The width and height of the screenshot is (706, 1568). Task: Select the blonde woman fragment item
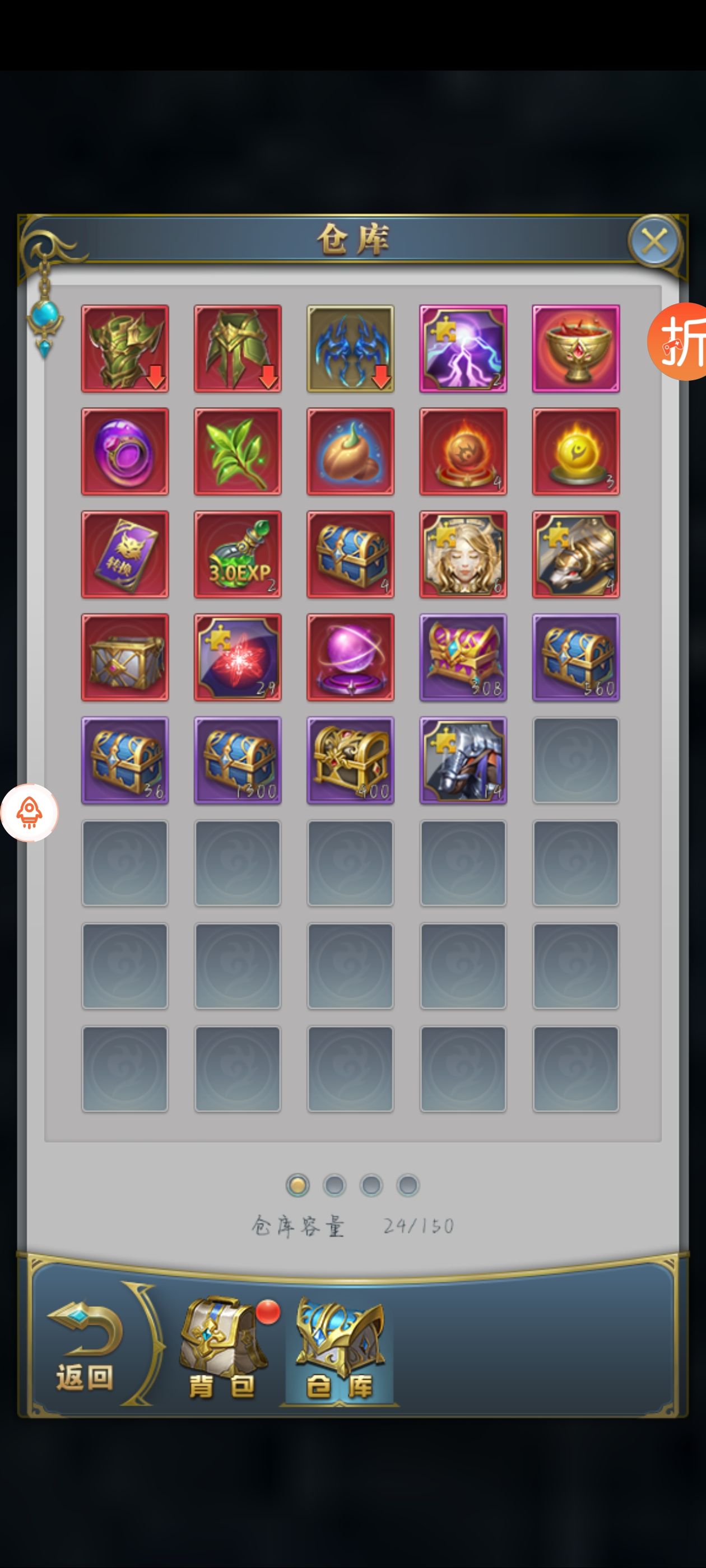pyautogui.click(x=463, y=554)
